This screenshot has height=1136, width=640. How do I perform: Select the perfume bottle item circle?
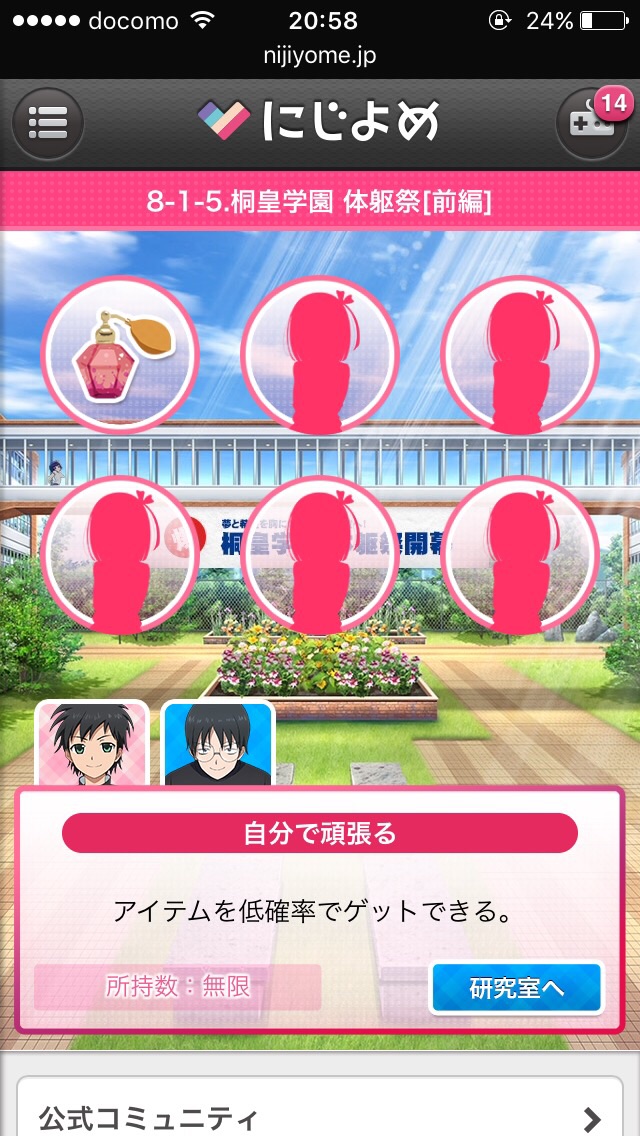[x=119, y=353]
